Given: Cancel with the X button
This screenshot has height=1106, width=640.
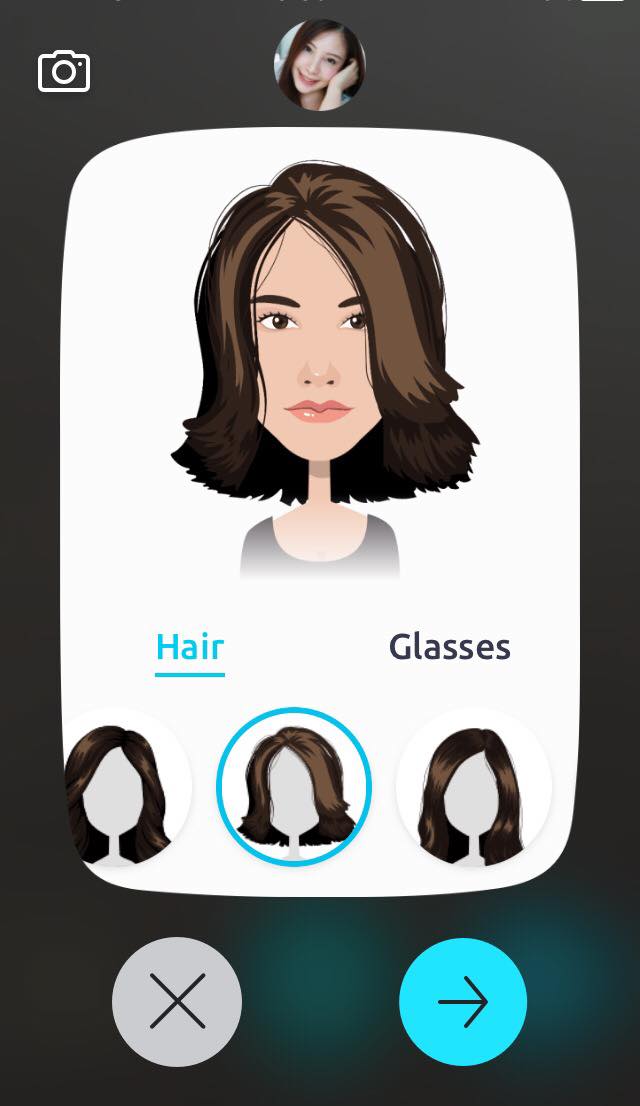Looking at the screenshot, I should click(177, 1001).
